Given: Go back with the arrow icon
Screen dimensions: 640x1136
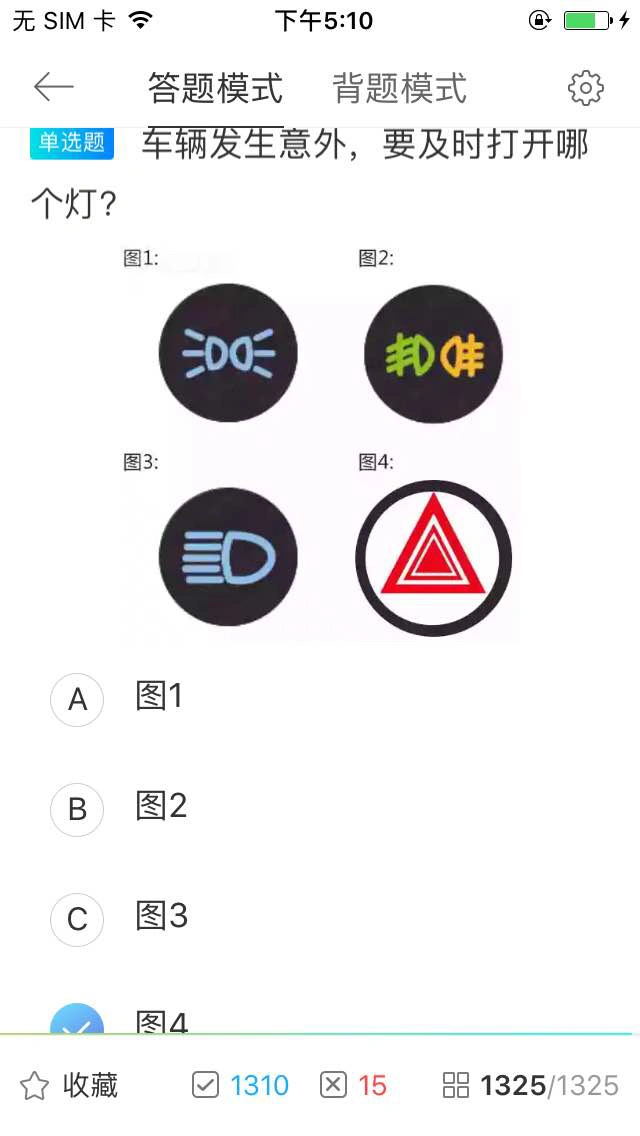Looking at the screenshot, I should pos(54,88).
